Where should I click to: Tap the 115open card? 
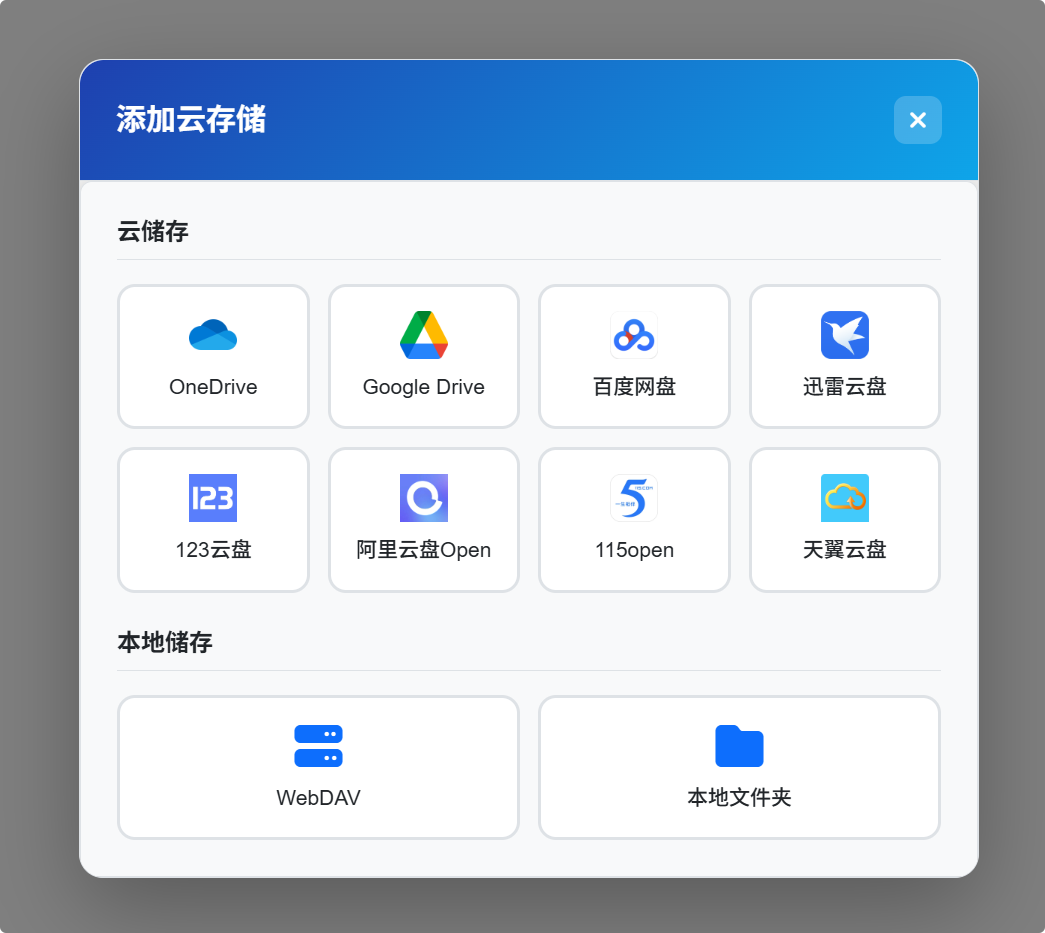point(634,519)
